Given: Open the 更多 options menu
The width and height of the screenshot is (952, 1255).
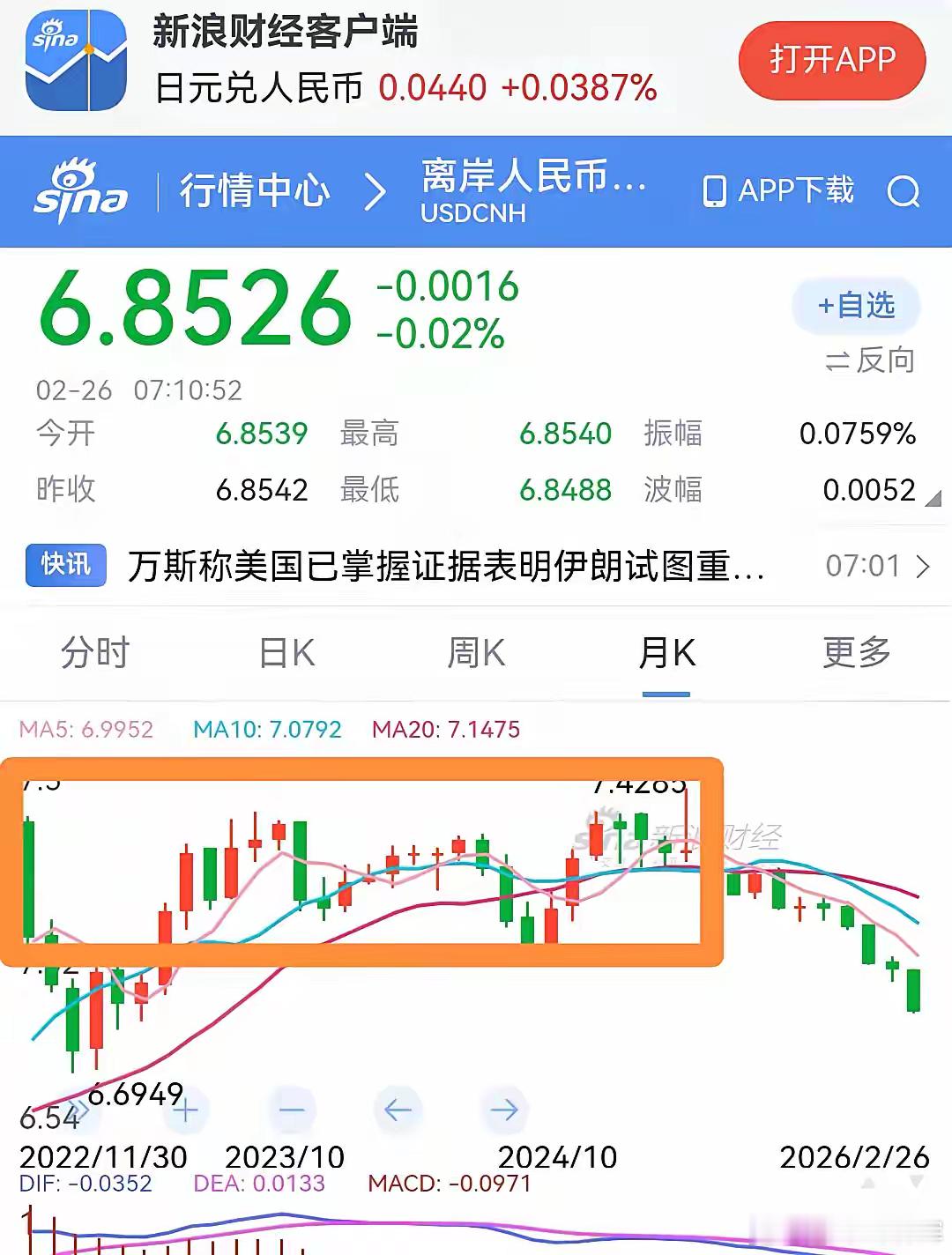Looking at the screenshot, I should point(853,652).
